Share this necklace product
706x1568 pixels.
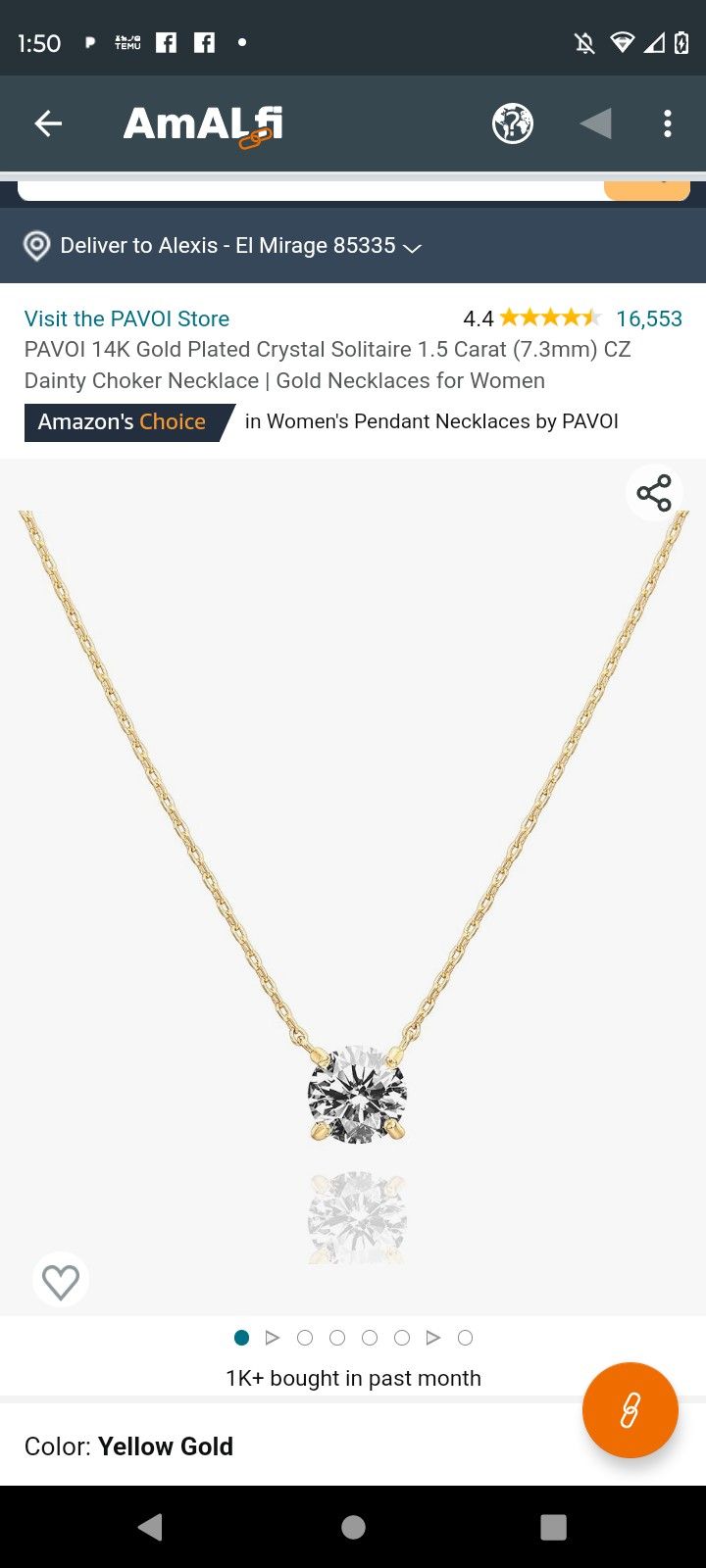coord(654,493)
